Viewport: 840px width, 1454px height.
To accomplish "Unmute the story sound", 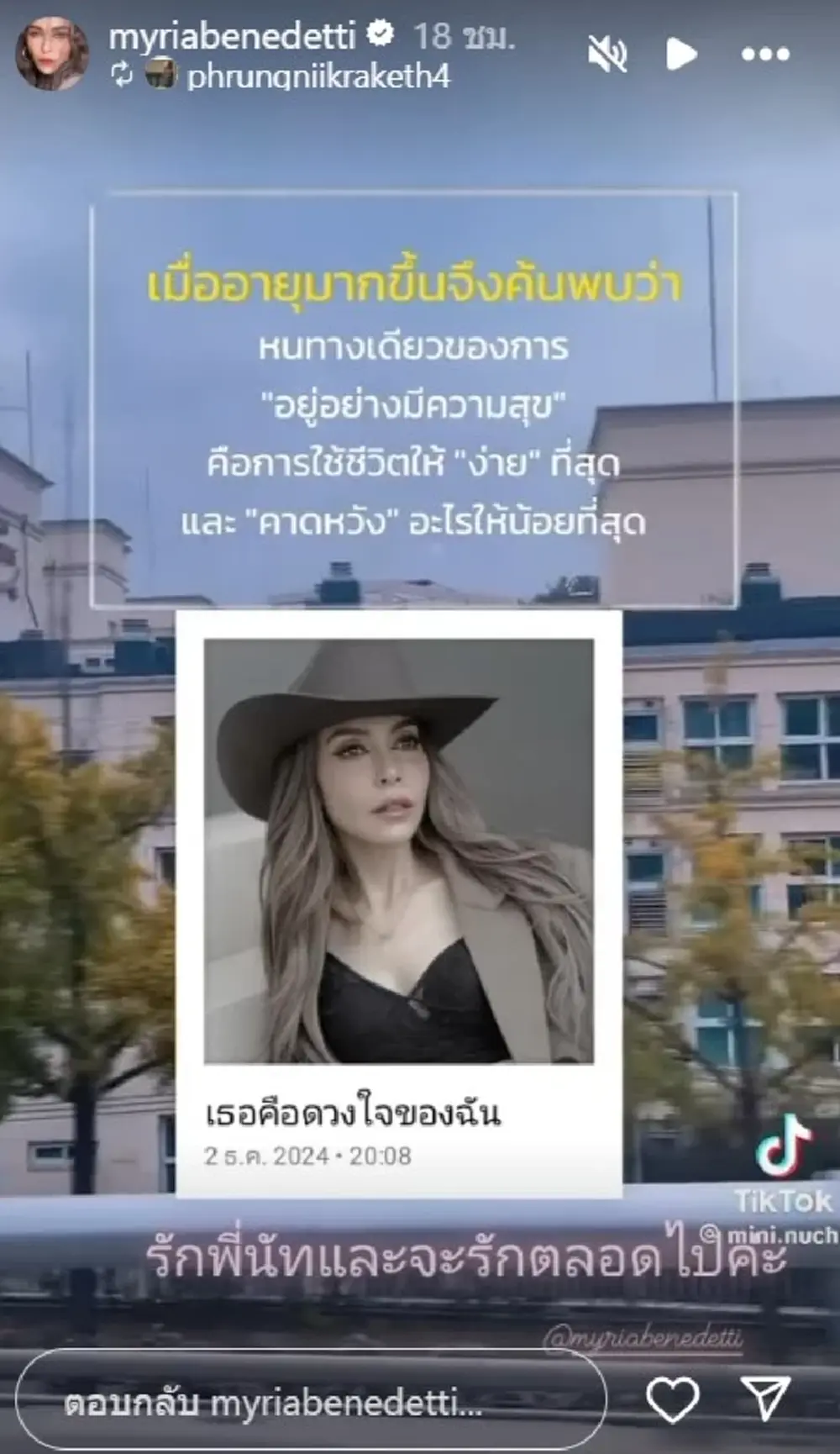I will point(607,55).
